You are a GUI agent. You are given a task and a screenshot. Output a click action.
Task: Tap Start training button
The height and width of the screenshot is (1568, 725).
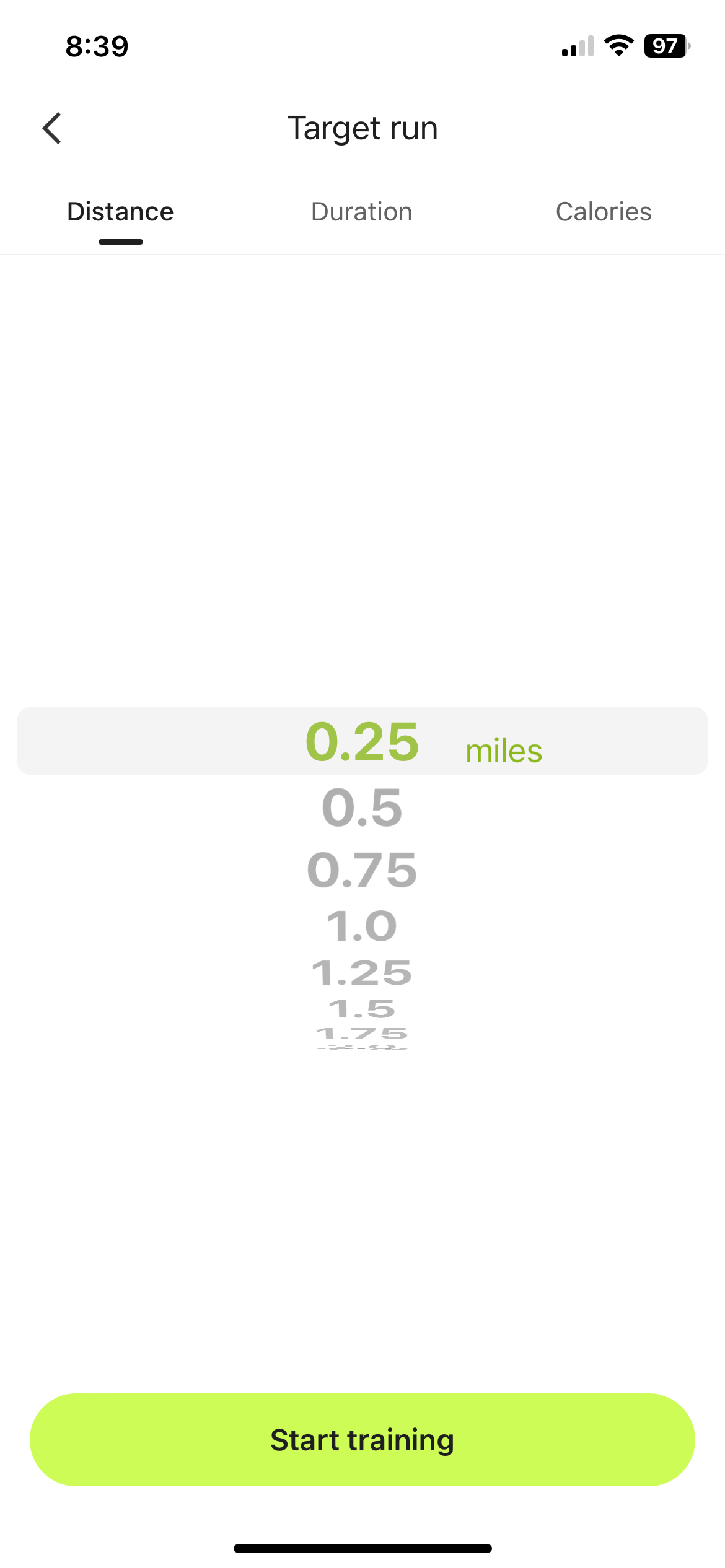[362, 1439]
